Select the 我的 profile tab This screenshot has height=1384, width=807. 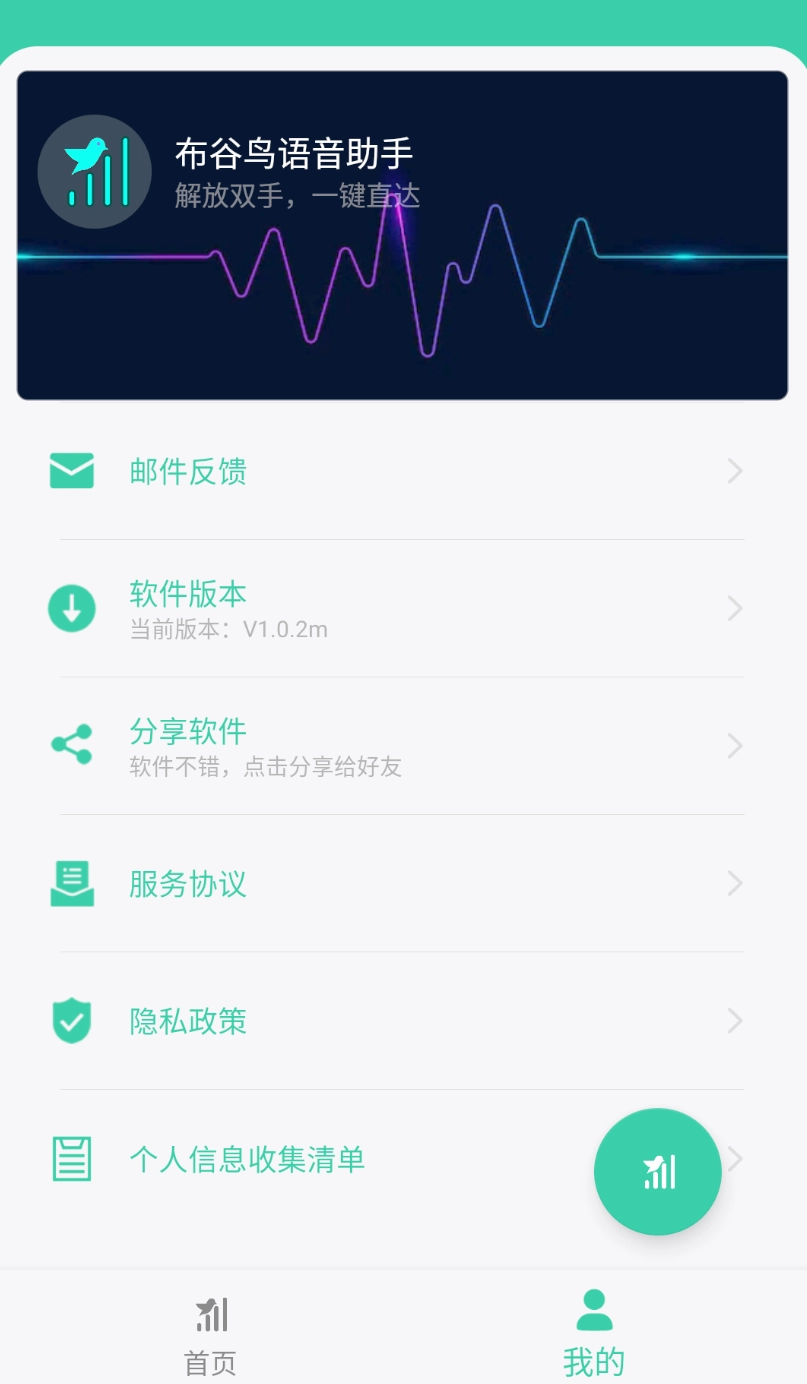pos(594,1333)
